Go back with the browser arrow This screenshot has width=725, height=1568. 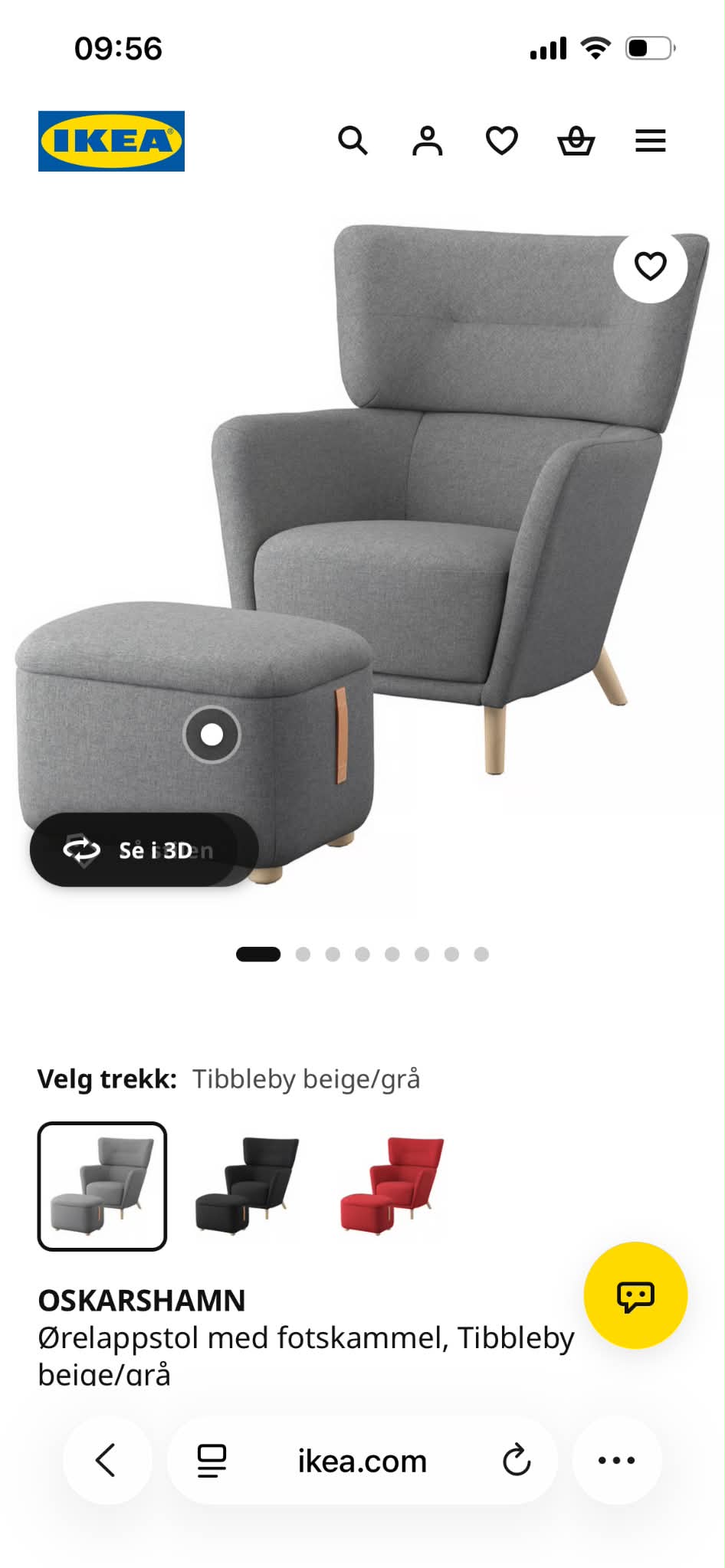tap(107, 1460)
